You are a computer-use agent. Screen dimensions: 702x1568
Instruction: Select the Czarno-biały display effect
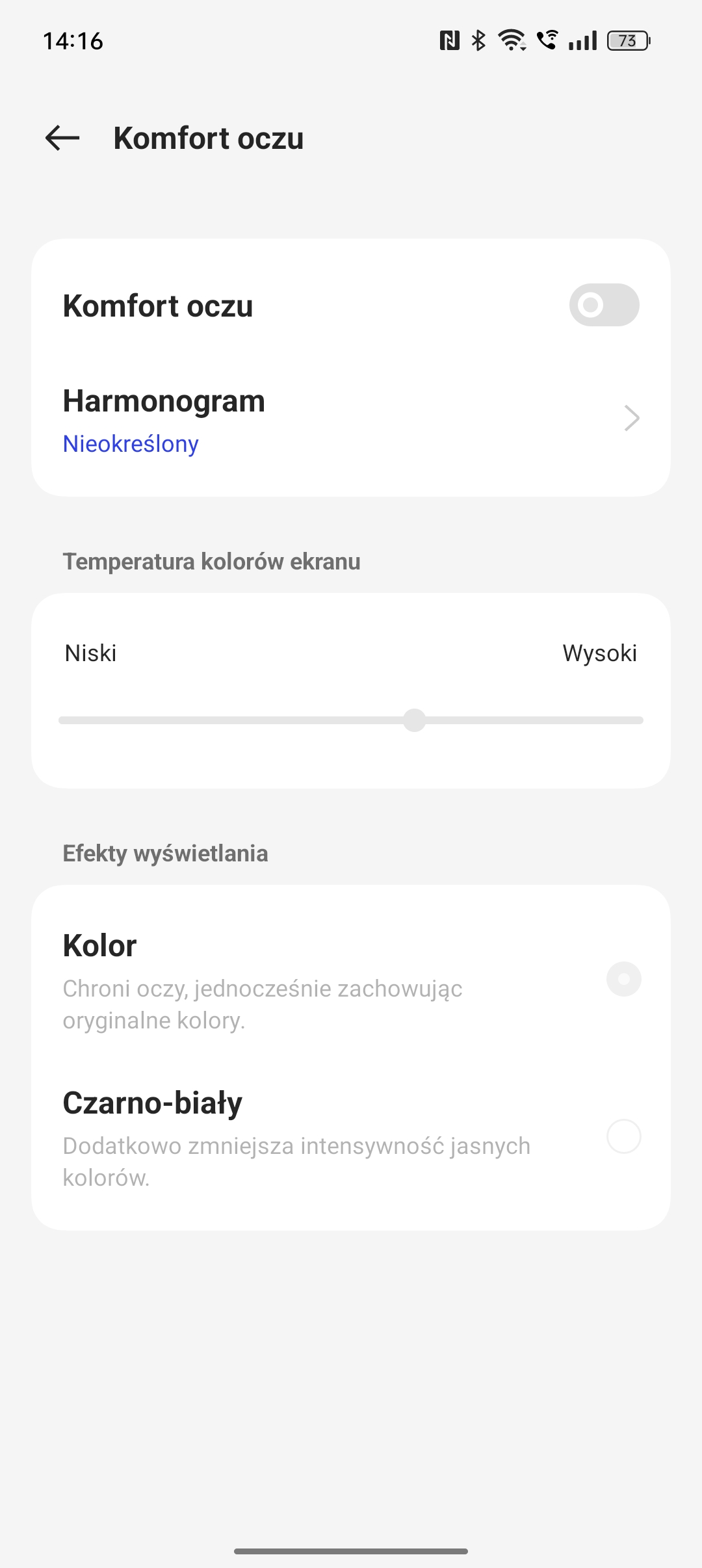[623, 1136]
